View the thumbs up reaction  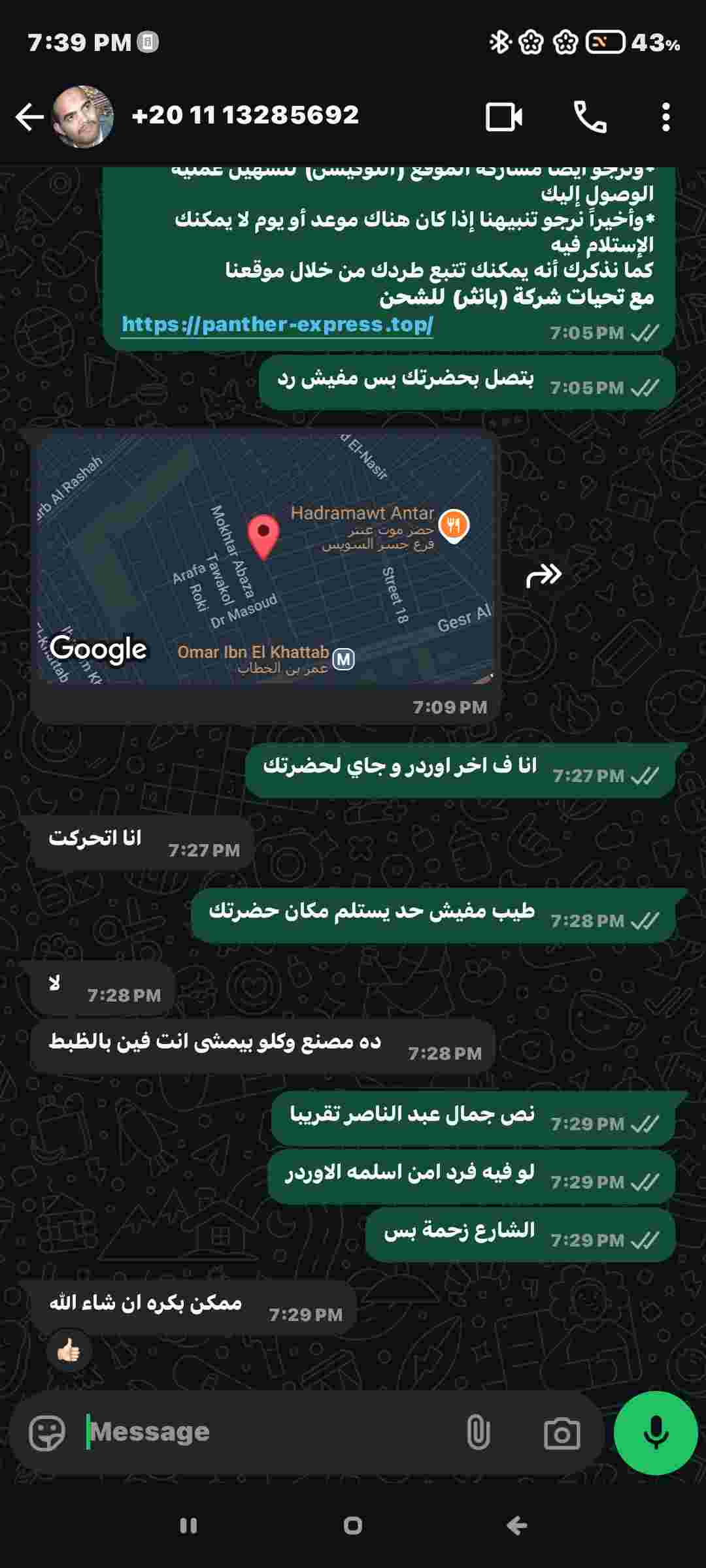tap(69, 1351)
